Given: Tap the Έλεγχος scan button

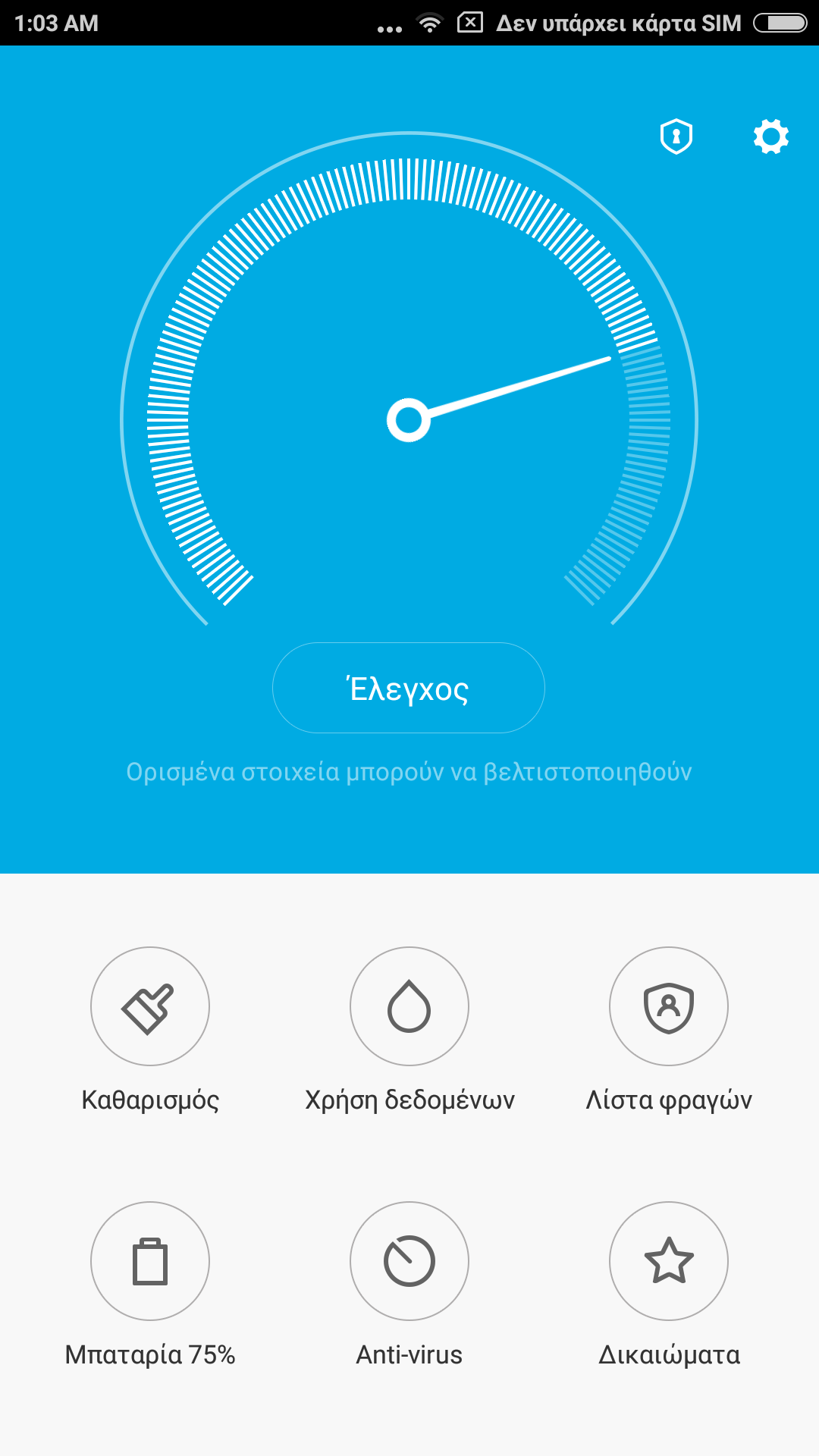Looking at the screenshot, I should click(x=409, y=688).
